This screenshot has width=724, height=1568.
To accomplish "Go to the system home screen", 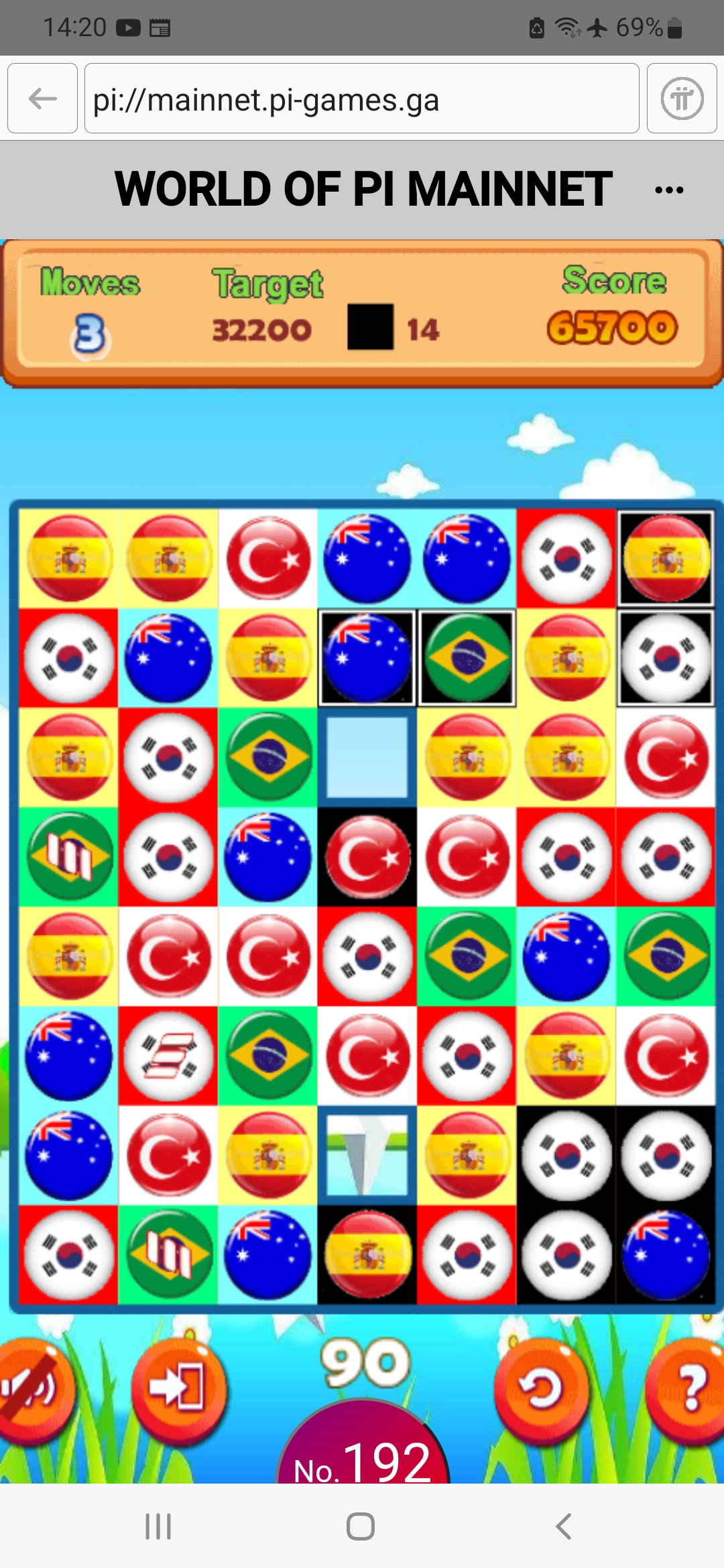I will (x=361, y=1527).
